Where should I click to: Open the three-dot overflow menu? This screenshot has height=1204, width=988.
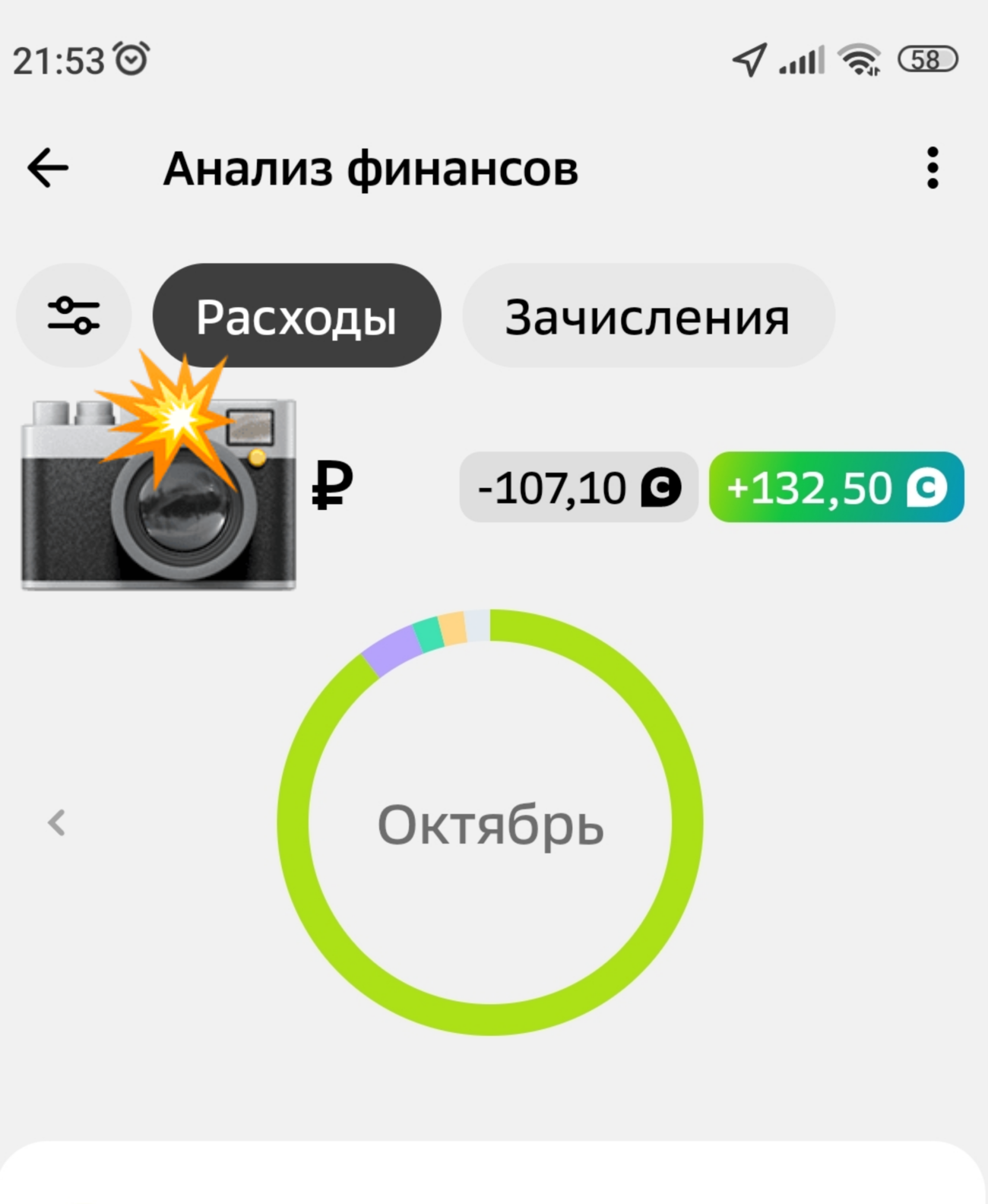(933, 168)
